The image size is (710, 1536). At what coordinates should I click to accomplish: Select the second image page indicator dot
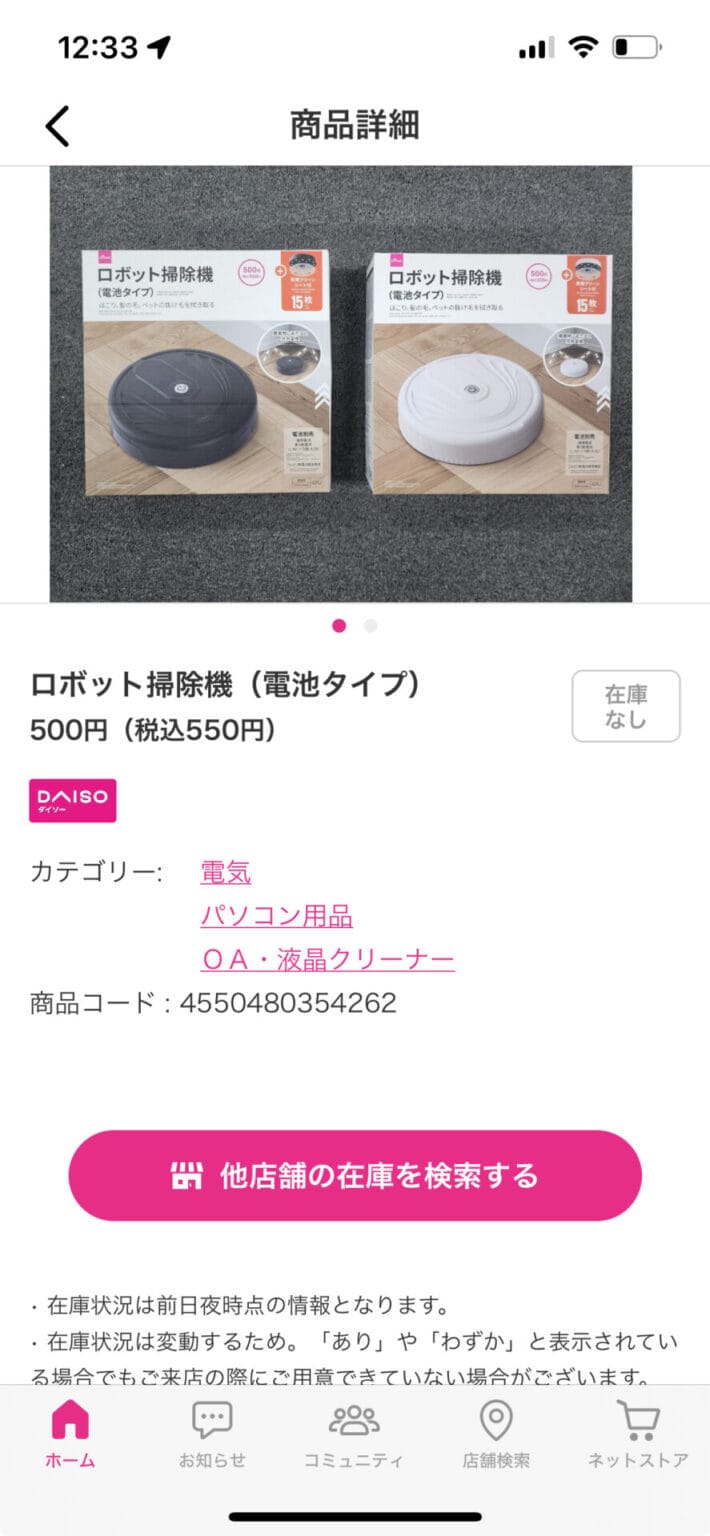pos(371,626)
